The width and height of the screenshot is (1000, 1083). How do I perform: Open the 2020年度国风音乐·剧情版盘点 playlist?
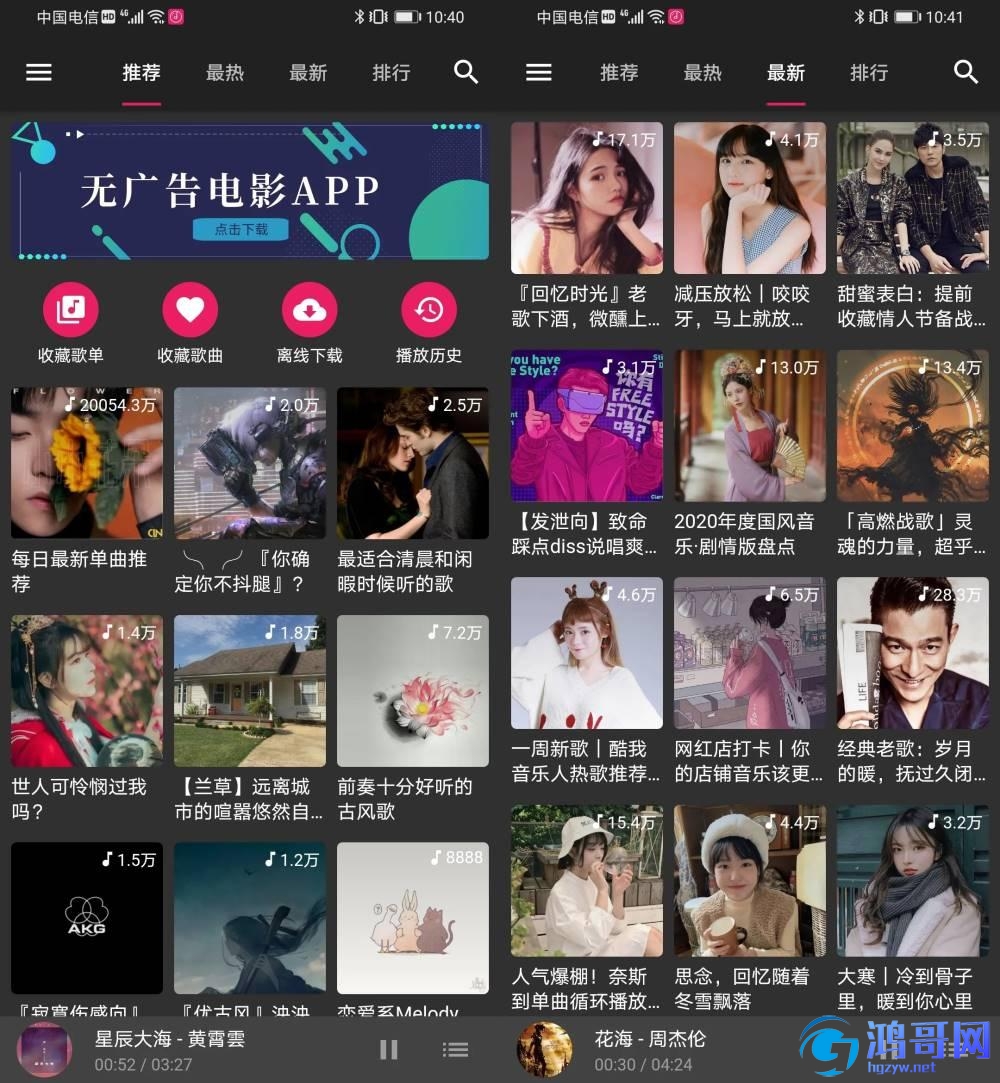point(749,425)
